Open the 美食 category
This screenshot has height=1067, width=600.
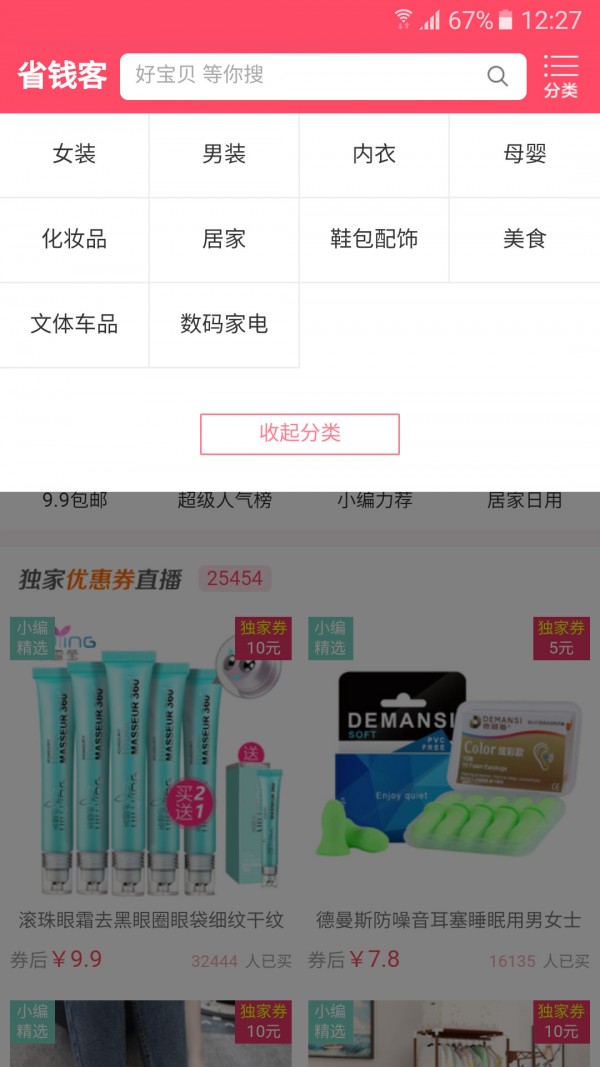[524, 240]
